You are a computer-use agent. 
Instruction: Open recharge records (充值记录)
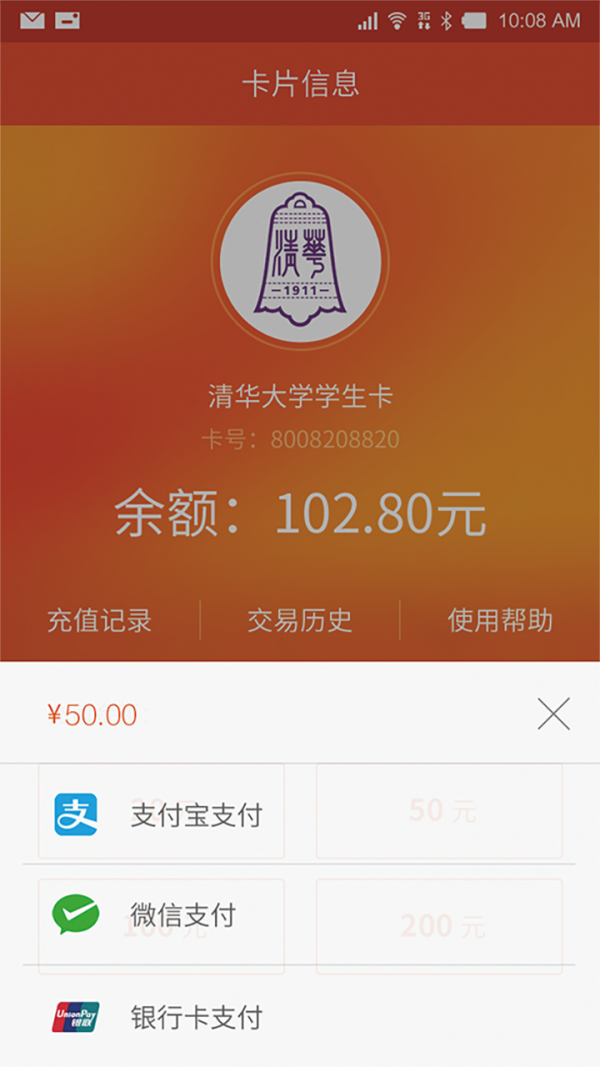coord(99,620)
